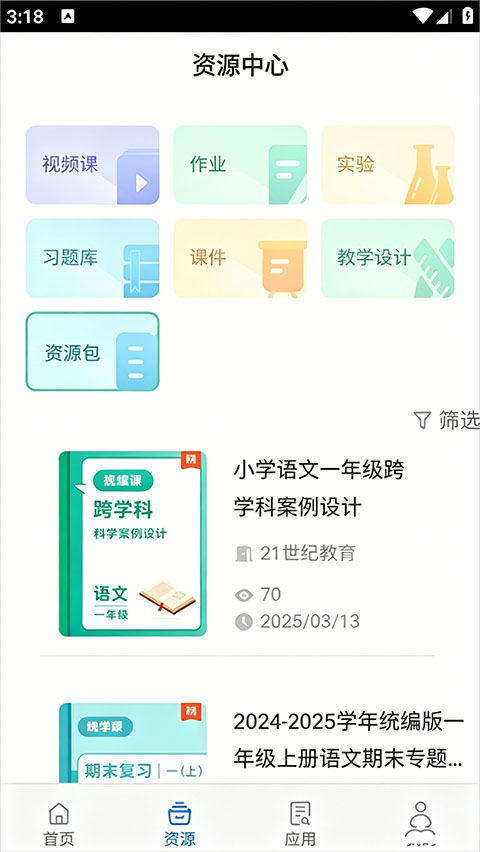Open the 筛选 filter

pyautogui.click(x=446, y=420)
